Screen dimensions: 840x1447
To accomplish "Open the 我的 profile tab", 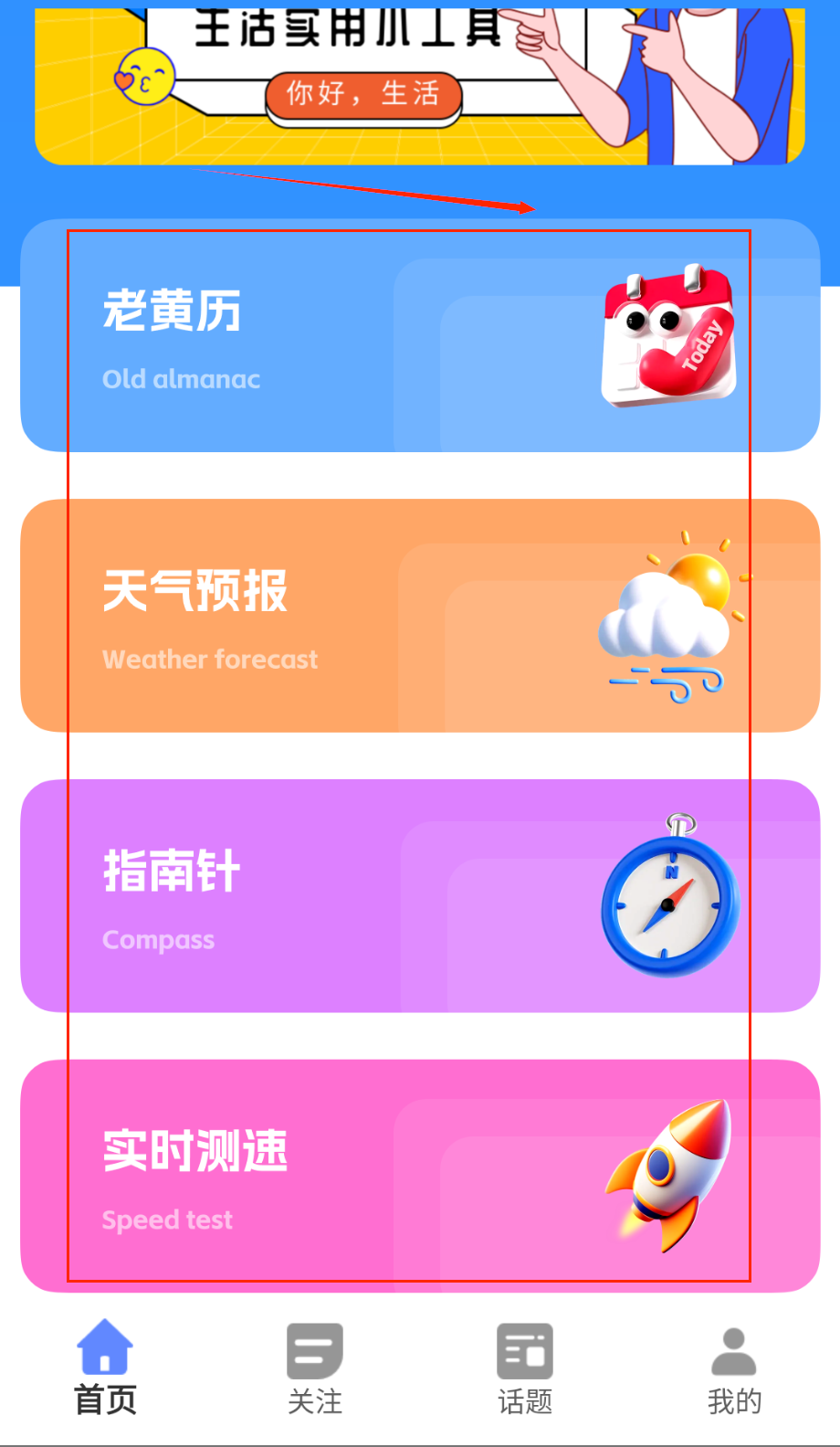I will tap(734, 1368).
